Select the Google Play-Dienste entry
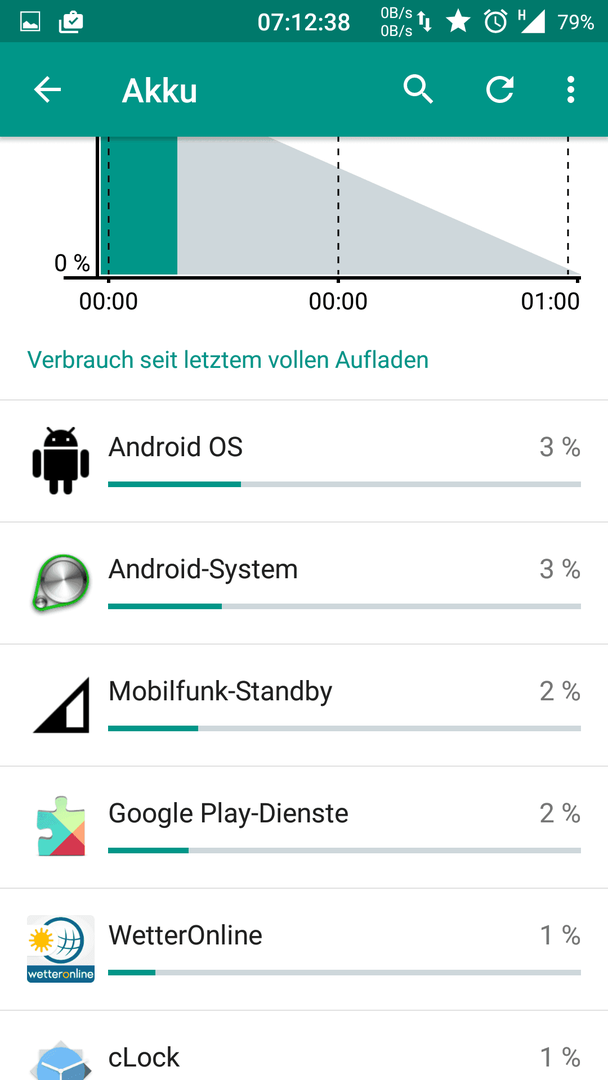608x1080 pixels. (x=304, y=827)
